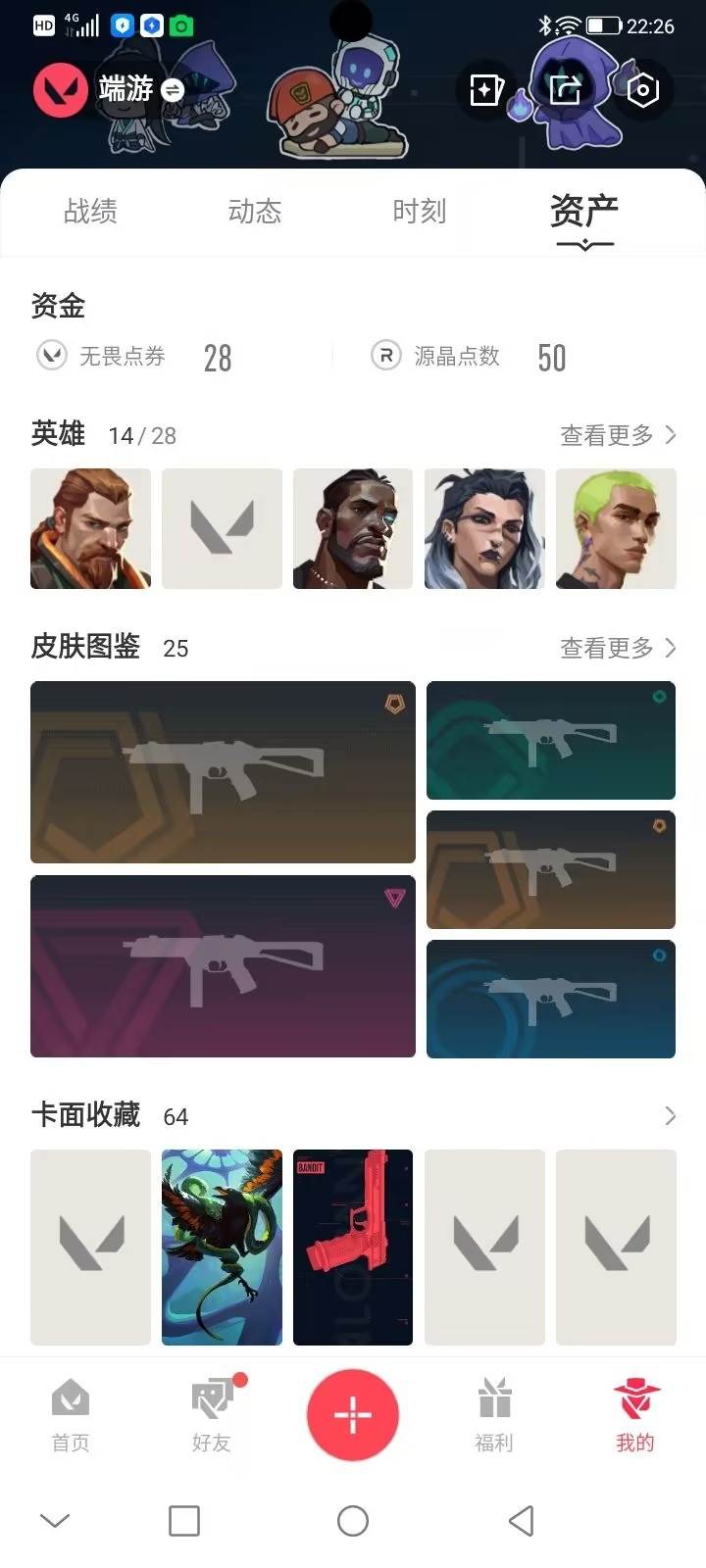Open the red pistol BANDIT card

(x=353, y=1247)
